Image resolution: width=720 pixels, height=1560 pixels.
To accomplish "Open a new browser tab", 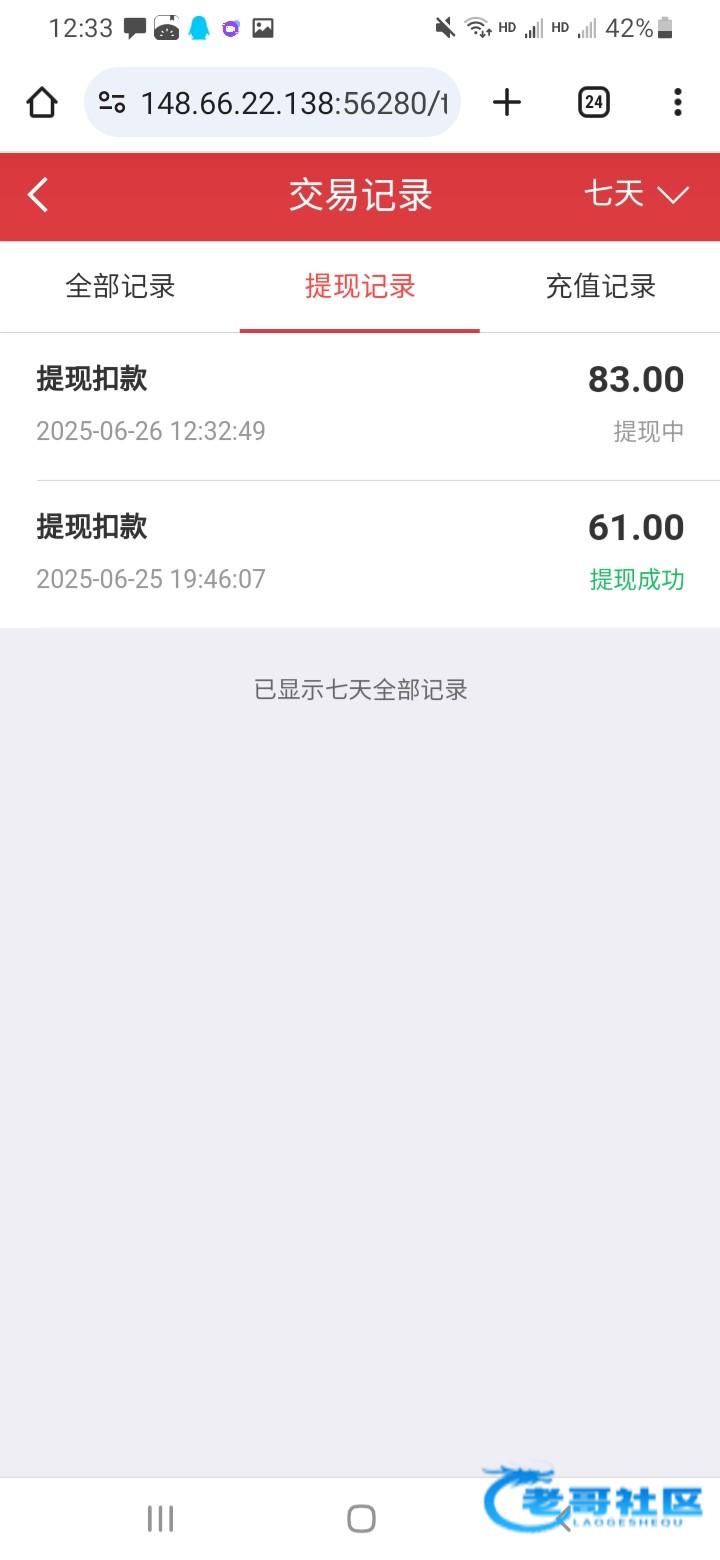I will coord(507,102).
